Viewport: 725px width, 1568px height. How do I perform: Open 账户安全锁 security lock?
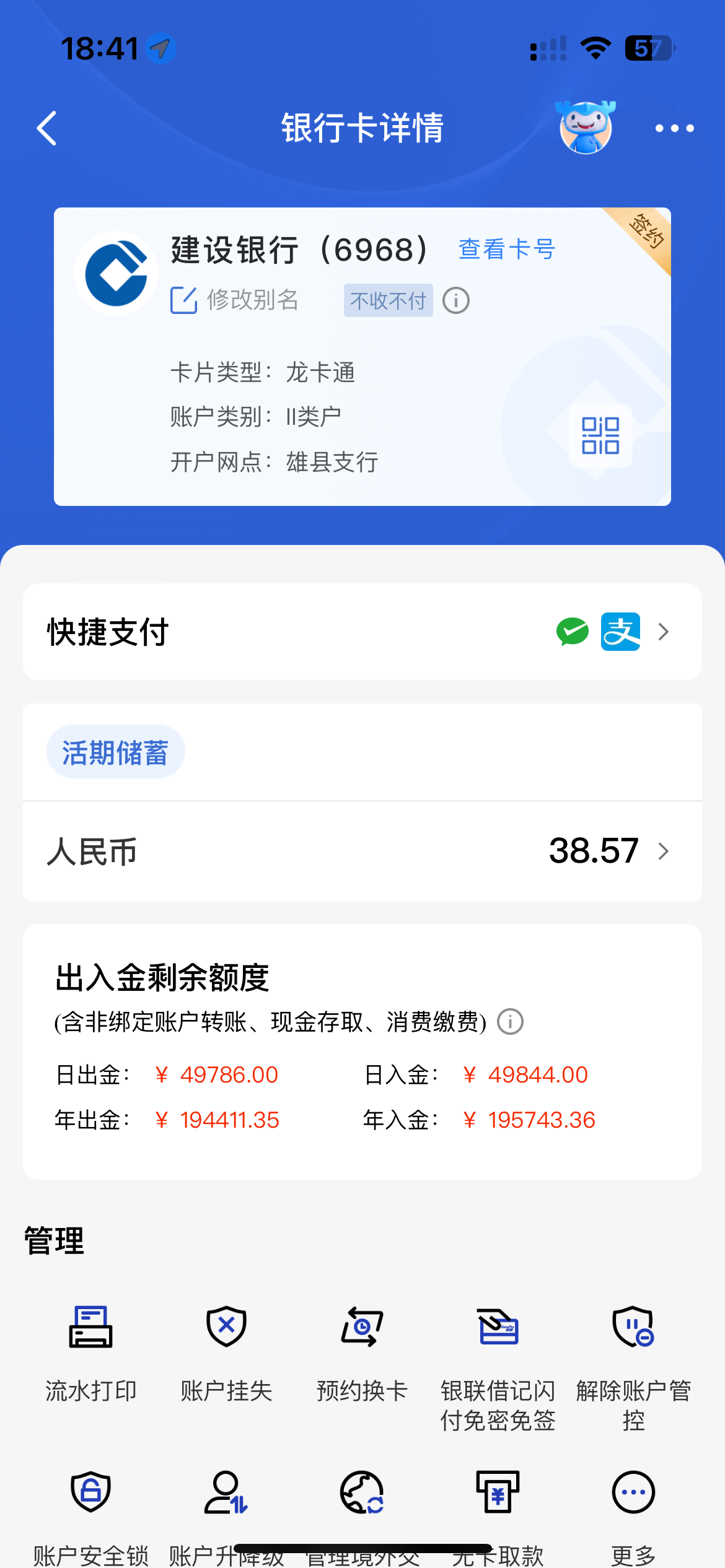coord(90,1511)
